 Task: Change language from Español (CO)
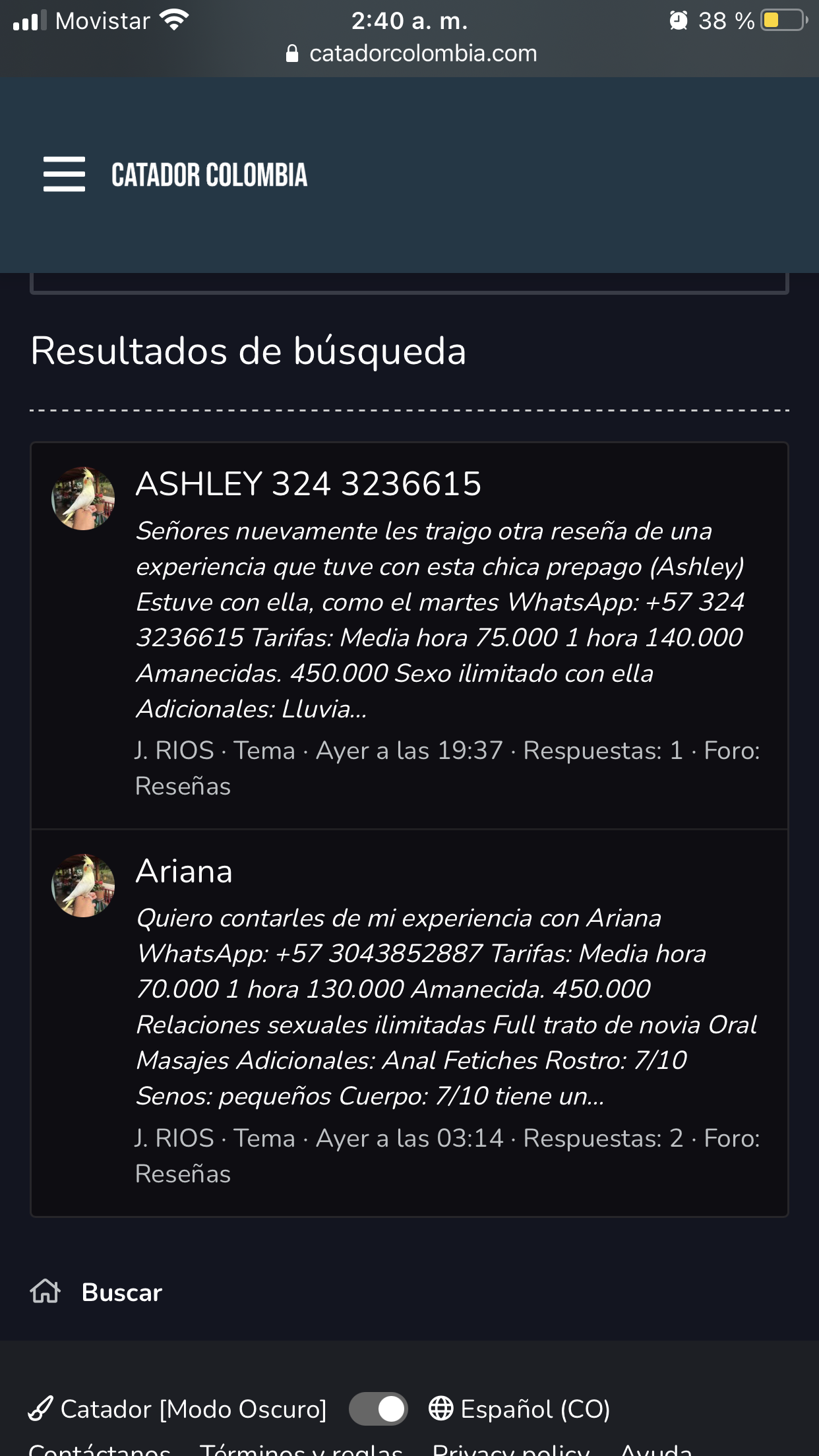click(x=519, y=1409)
